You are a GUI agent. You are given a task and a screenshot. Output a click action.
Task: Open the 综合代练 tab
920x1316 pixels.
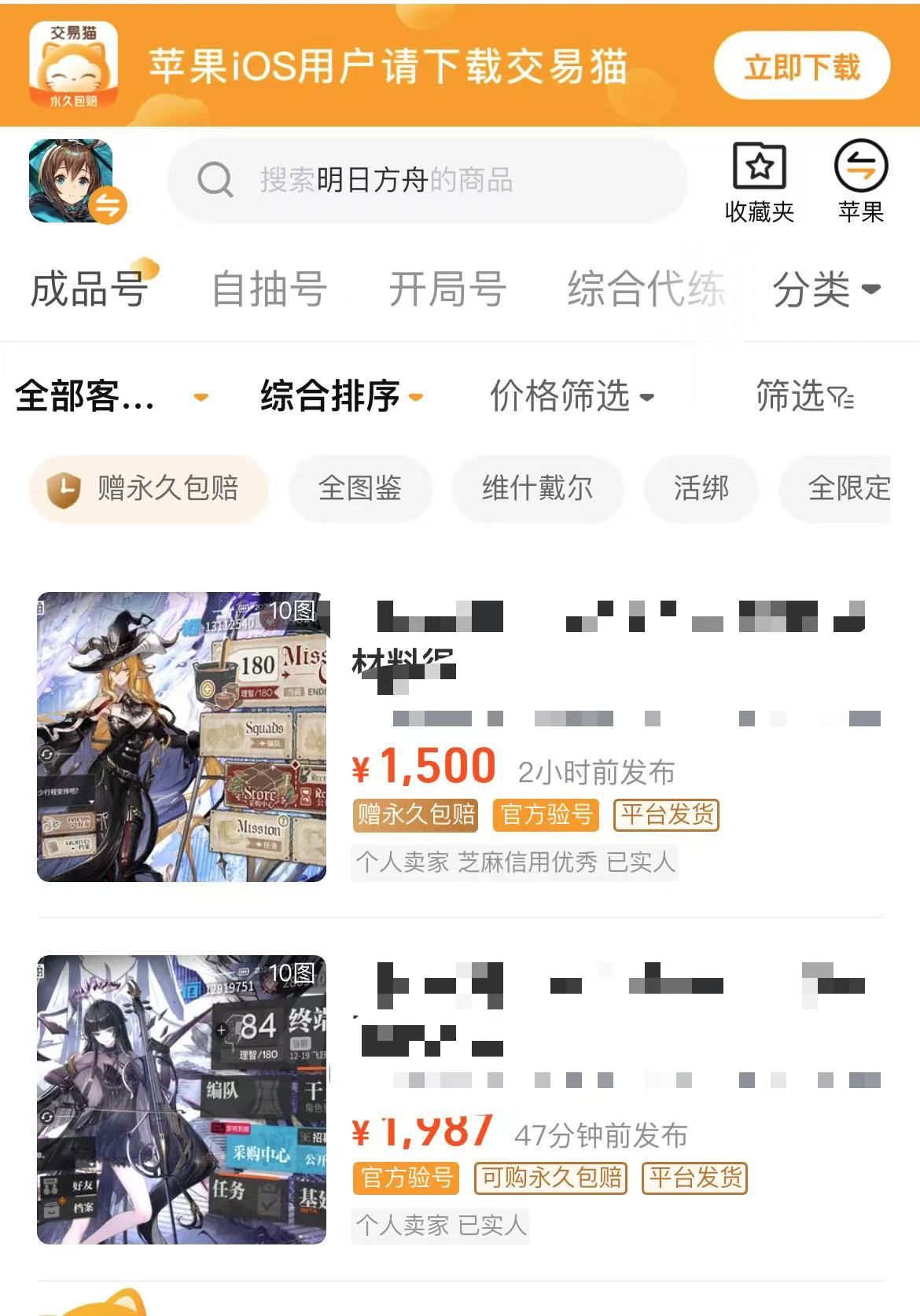click(645, 289)
